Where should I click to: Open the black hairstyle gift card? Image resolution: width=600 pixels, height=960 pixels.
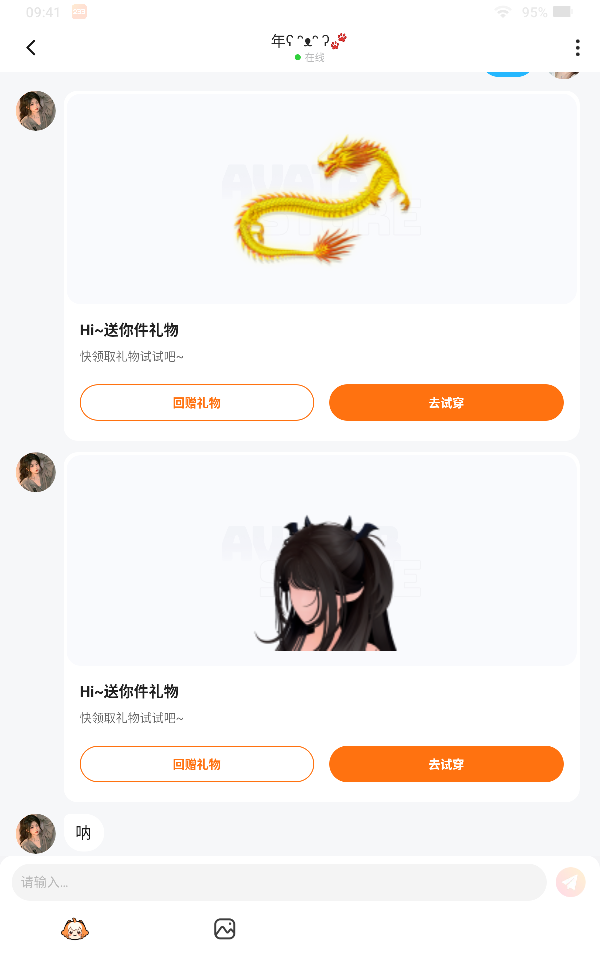pyautogui.click(x=322, y=562)
